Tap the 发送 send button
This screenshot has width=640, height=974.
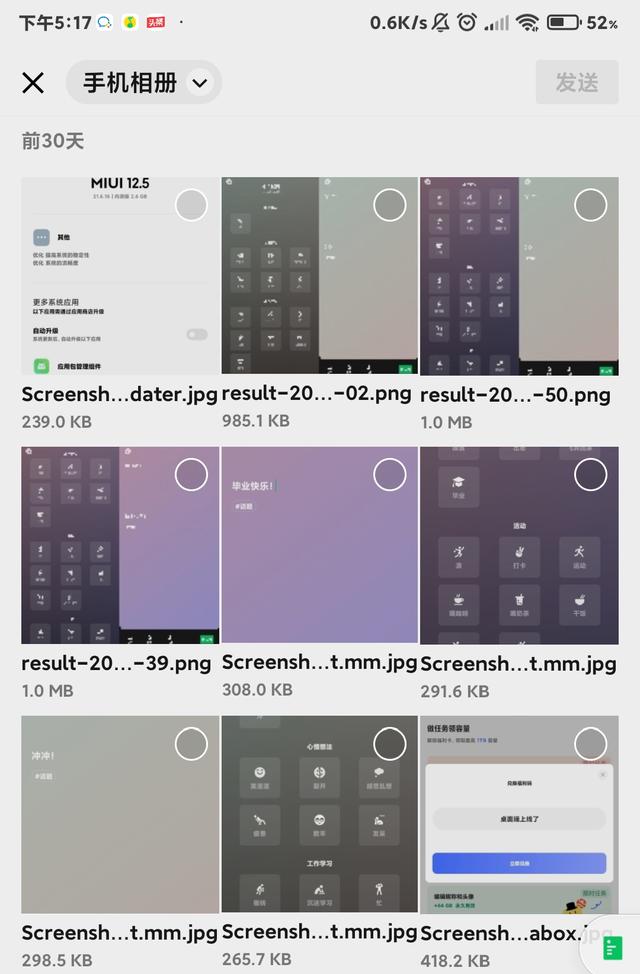point(577,83)
